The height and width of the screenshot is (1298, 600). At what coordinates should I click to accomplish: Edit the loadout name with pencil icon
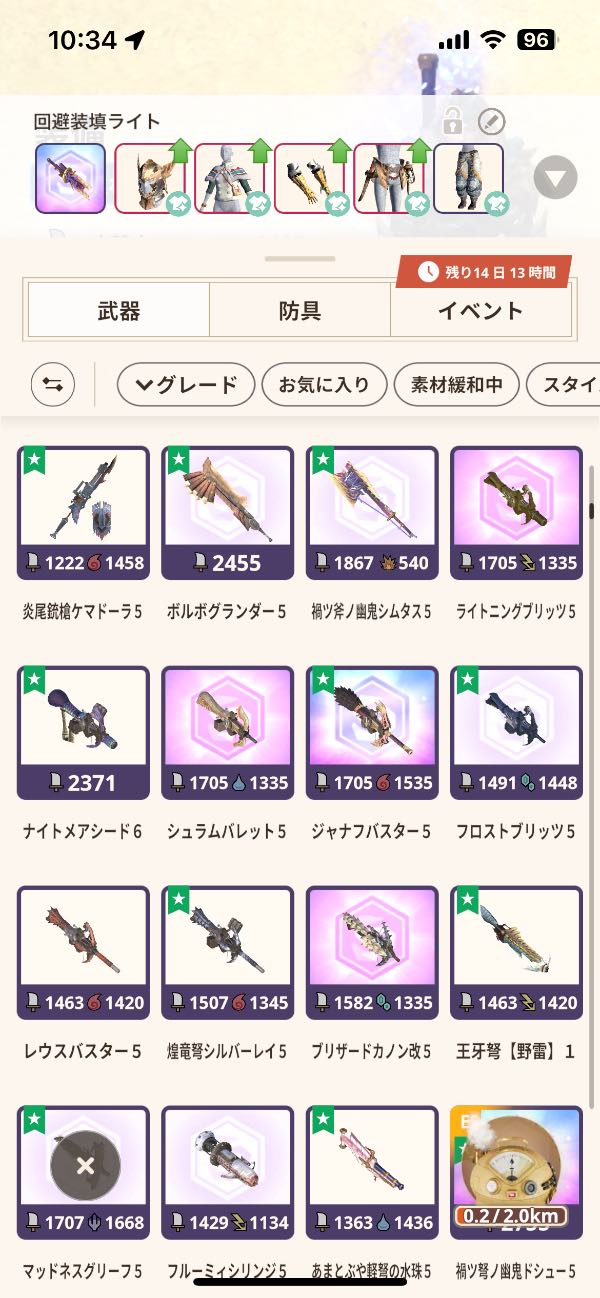coord(491,122)
